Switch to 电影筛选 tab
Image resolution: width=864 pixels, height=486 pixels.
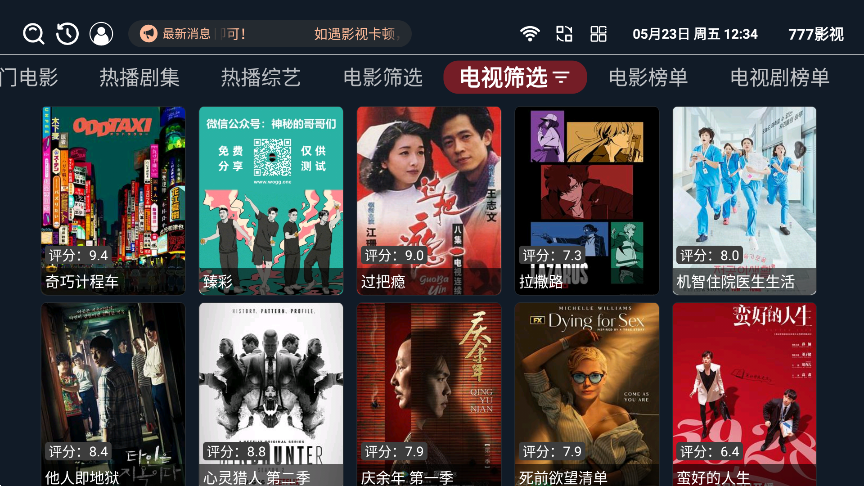382,77
